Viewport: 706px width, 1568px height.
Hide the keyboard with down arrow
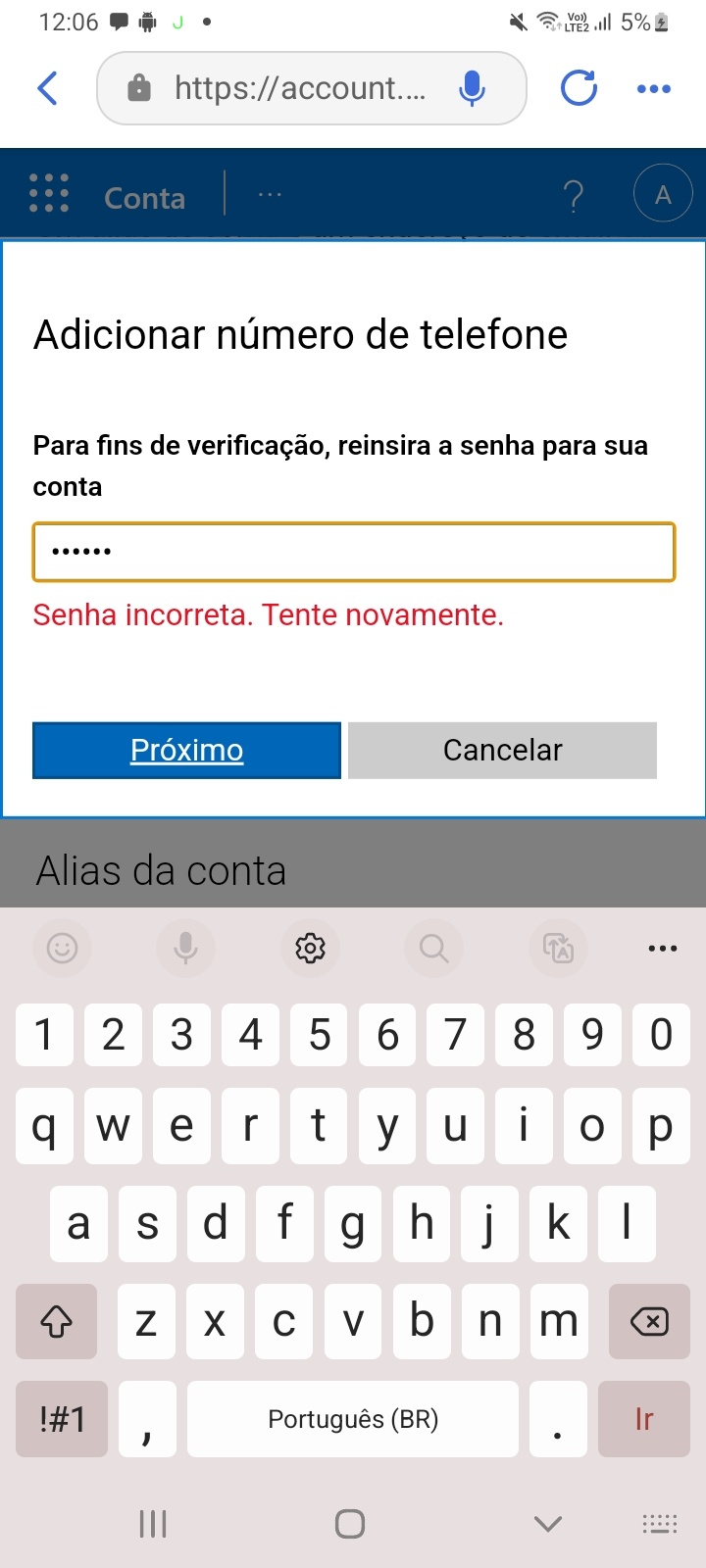tap(547, 1523)
